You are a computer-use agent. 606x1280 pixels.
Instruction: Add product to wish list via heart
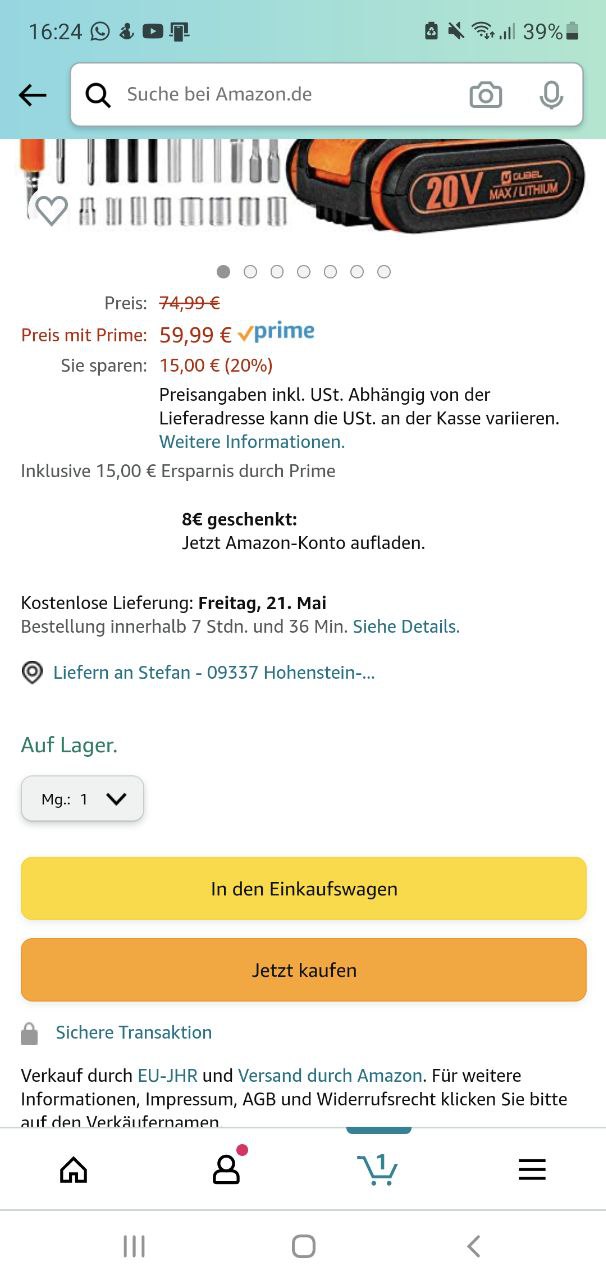pyautogui.click(x=51, y=210)
